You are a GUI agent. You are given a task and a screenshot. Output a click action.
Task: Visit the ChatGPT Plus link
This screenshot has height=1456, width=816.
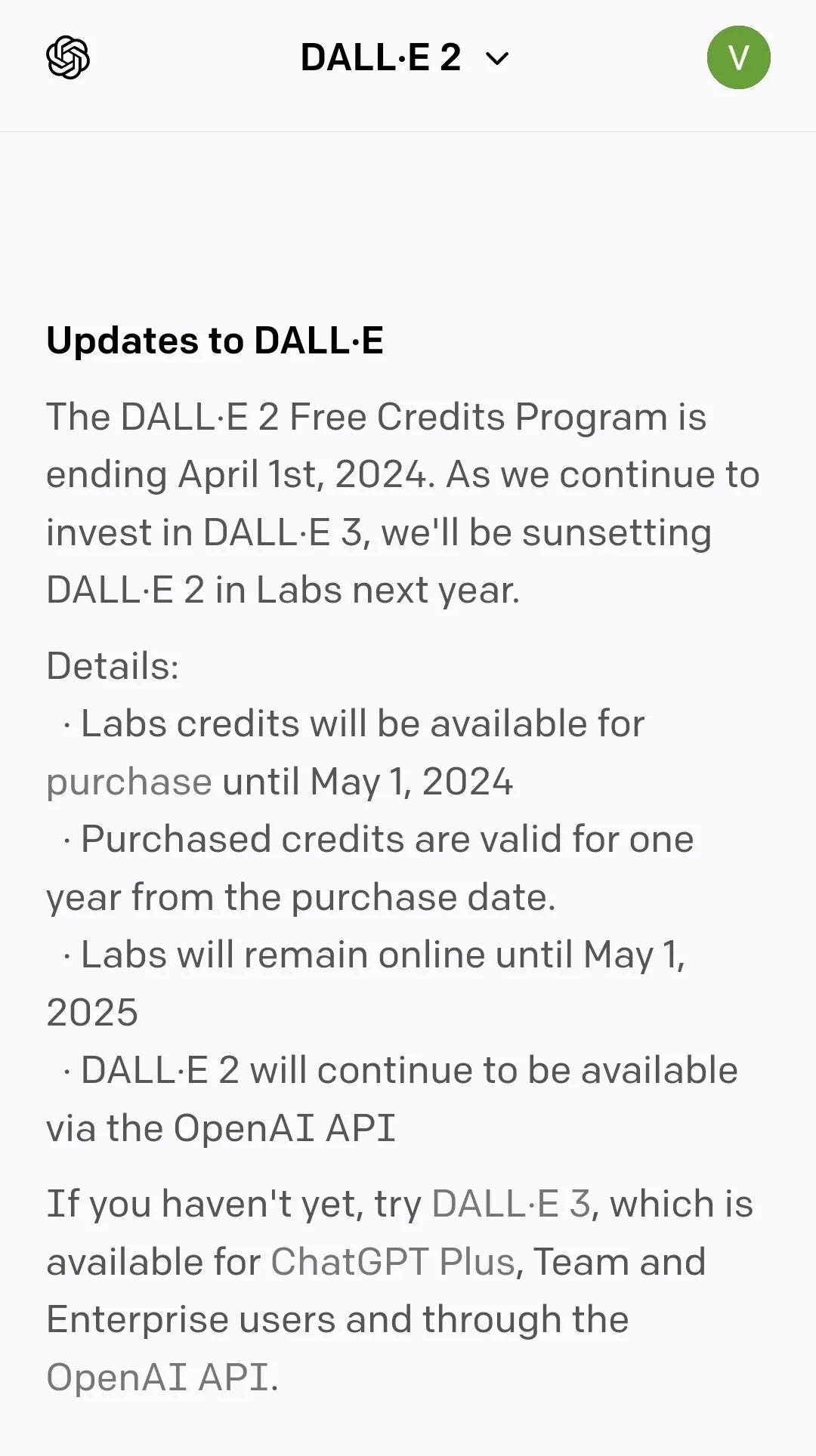pos(393,1262)
